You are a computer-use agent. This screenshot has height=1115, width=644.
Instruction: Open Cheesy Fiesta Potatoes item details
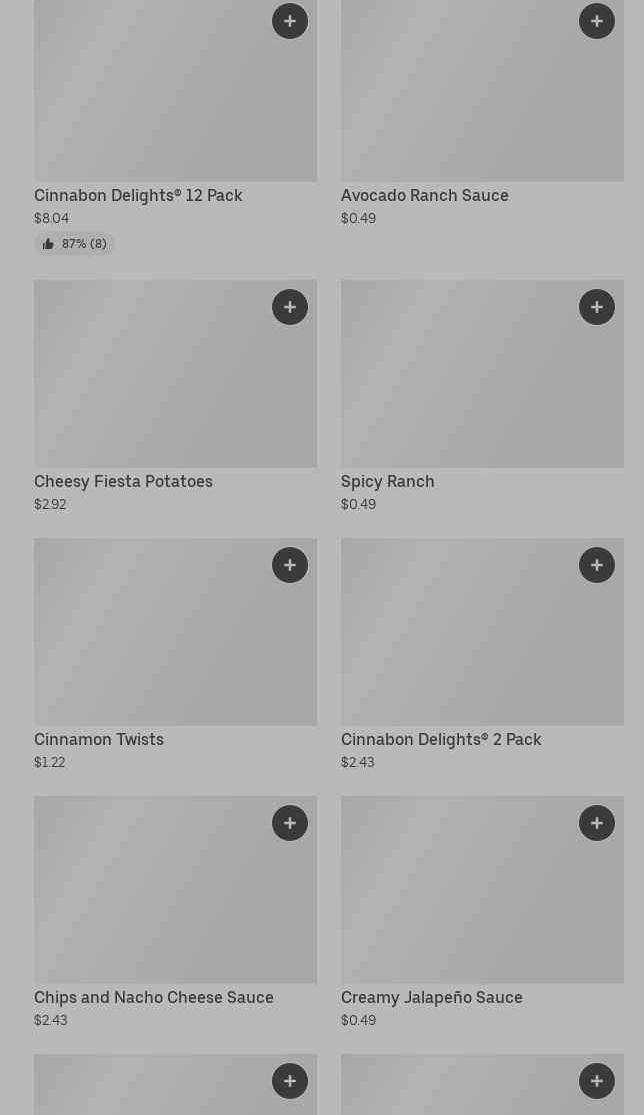tap(176, 396)
